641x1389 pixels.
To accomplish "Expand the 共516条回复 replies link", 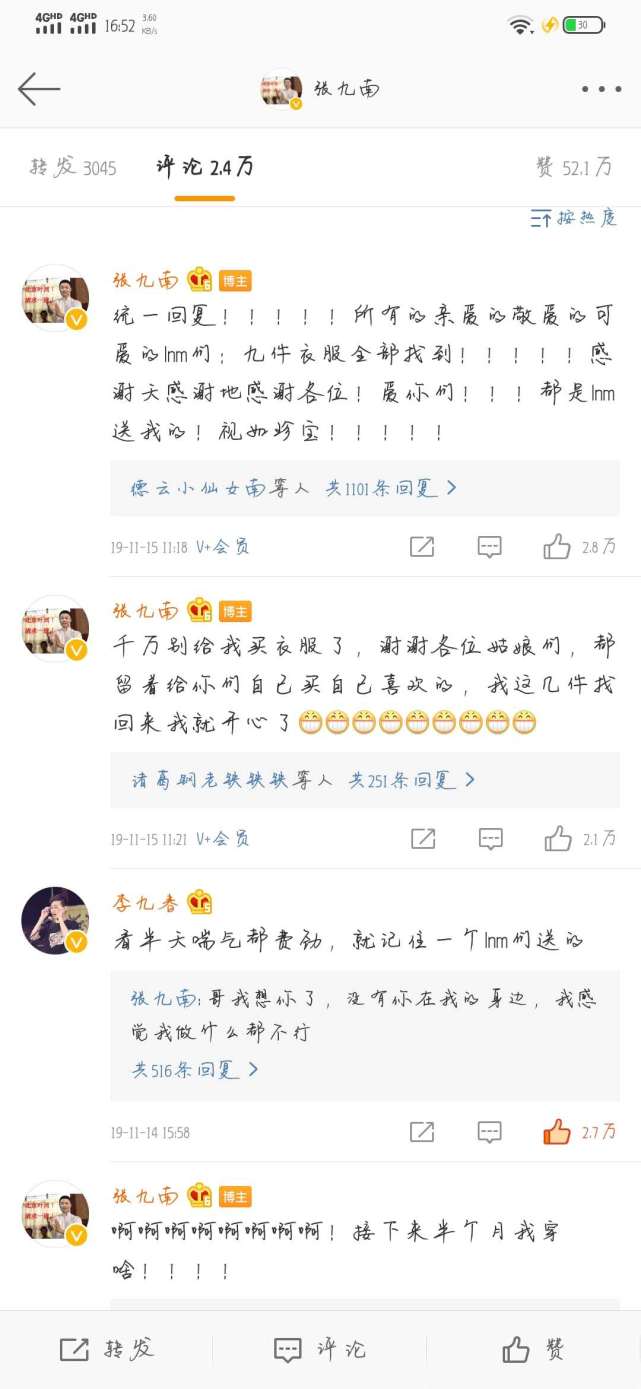I will [x=196, y=1070].
